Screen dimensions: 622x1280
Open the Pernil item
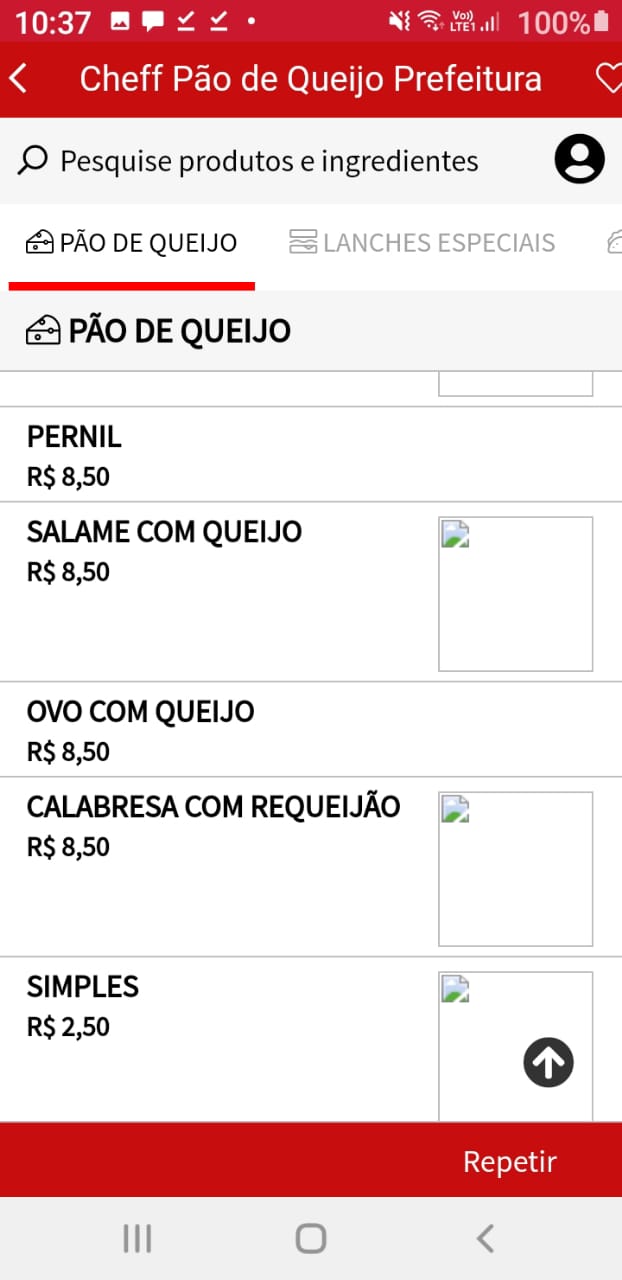click(x=311, y=455)
